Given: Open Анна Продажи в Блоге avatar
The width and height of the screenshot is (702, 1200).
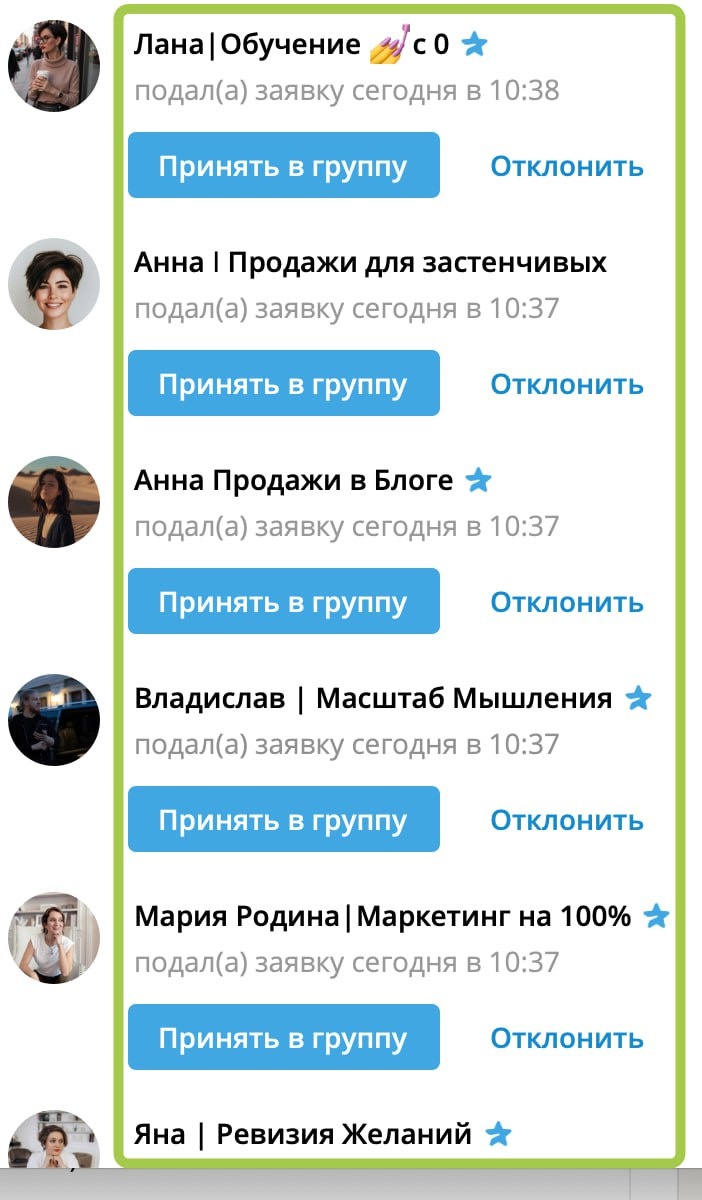Looking at the screenshot, I should (x=54, y=502).
